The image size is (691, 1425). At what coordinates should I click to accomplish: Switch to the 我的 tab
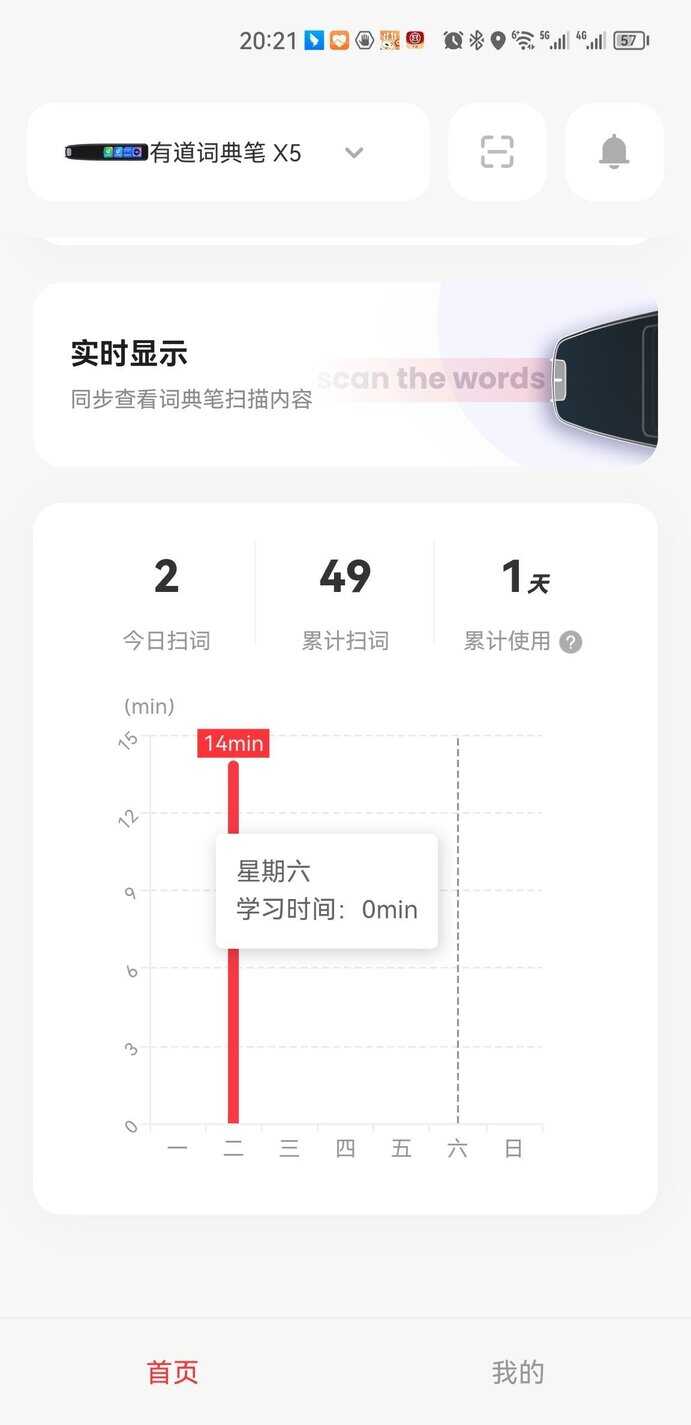pos(517,1372)
